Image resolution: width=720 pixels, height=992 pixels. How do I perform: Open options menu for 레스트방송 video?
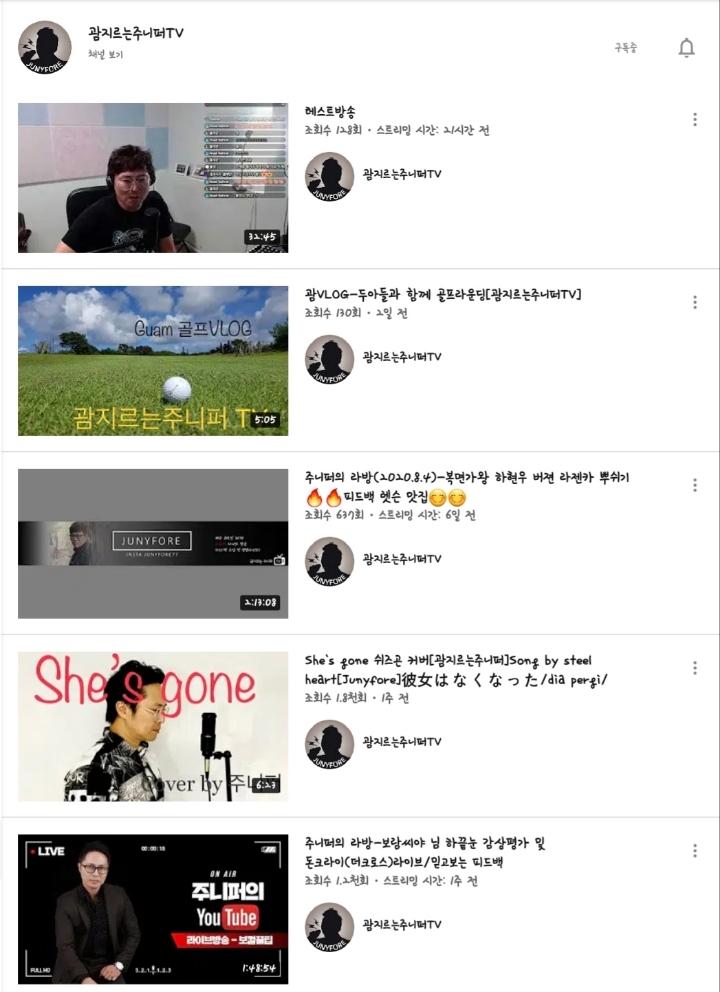click(x=694, y=117)
